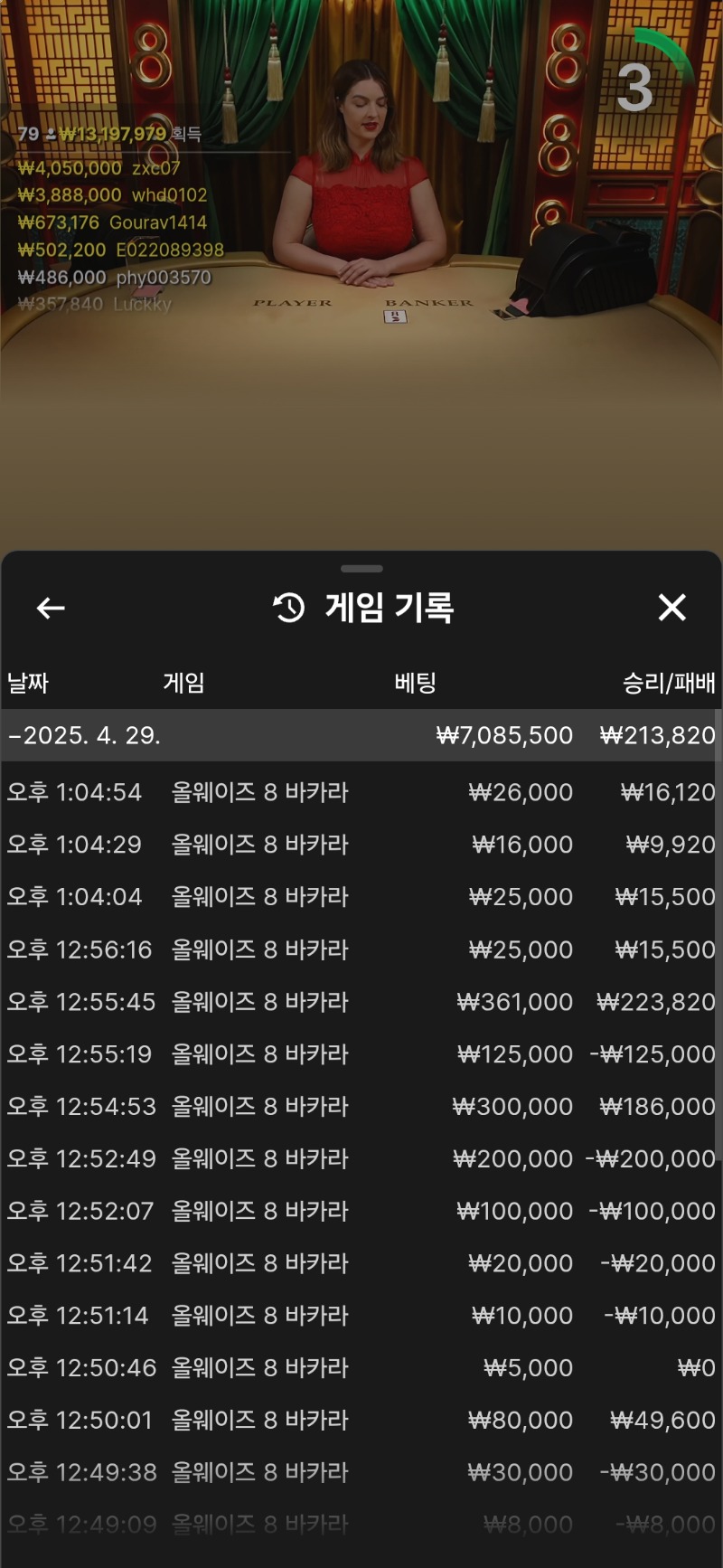Open the 오후 1:04:29 game record
The image size is (723, 1568).
[360, 845]
